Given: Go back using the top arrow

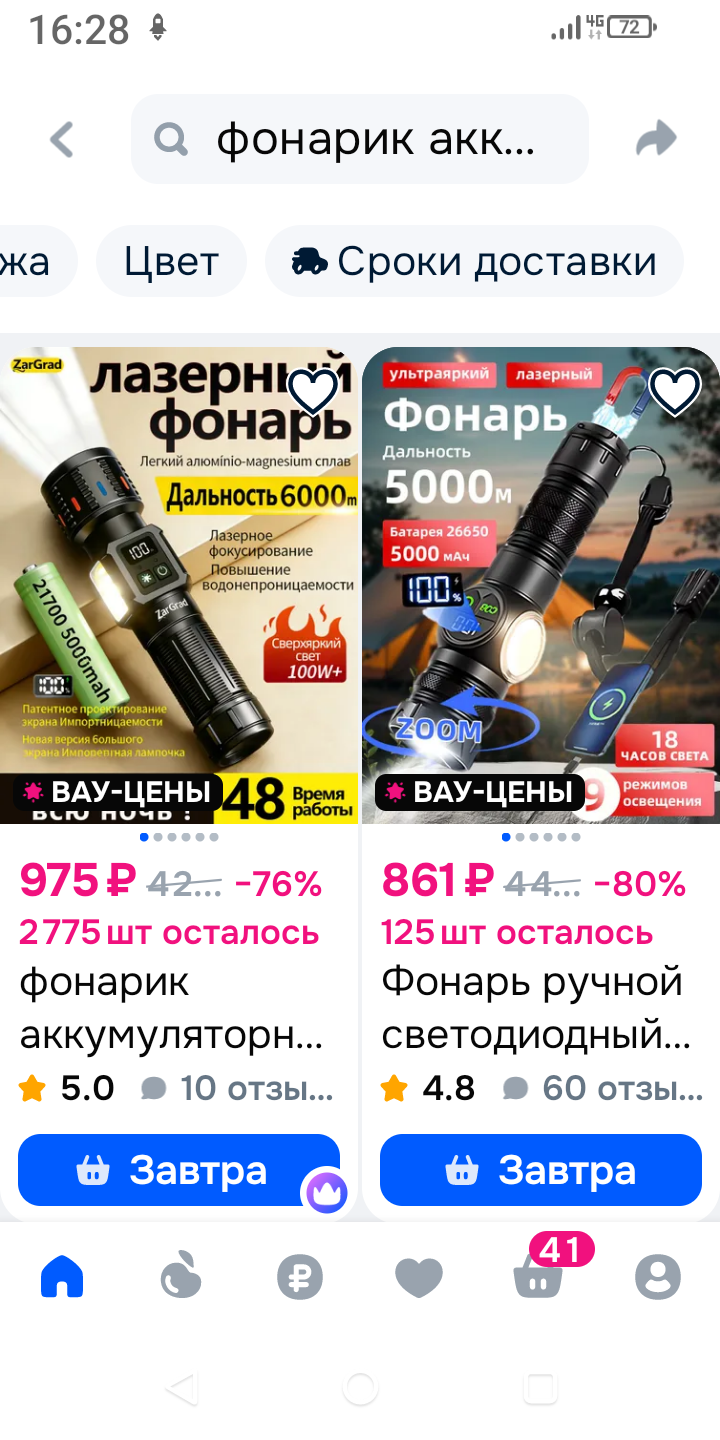Looking at the screenshot, I should click(x=62, y=139).
